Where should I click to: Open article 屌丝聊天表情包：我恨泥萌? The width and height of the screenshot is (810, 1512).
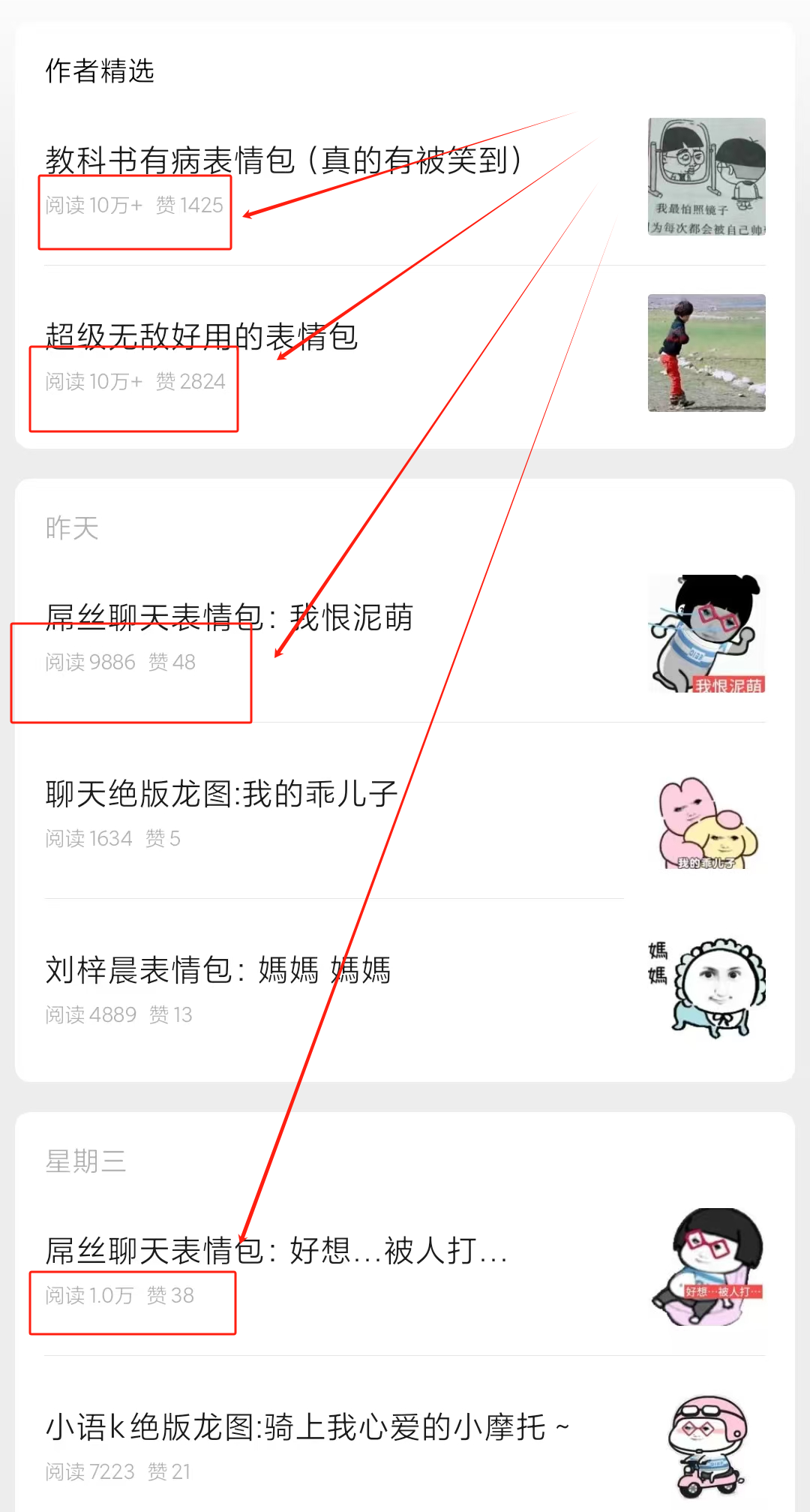click(229, 618)
